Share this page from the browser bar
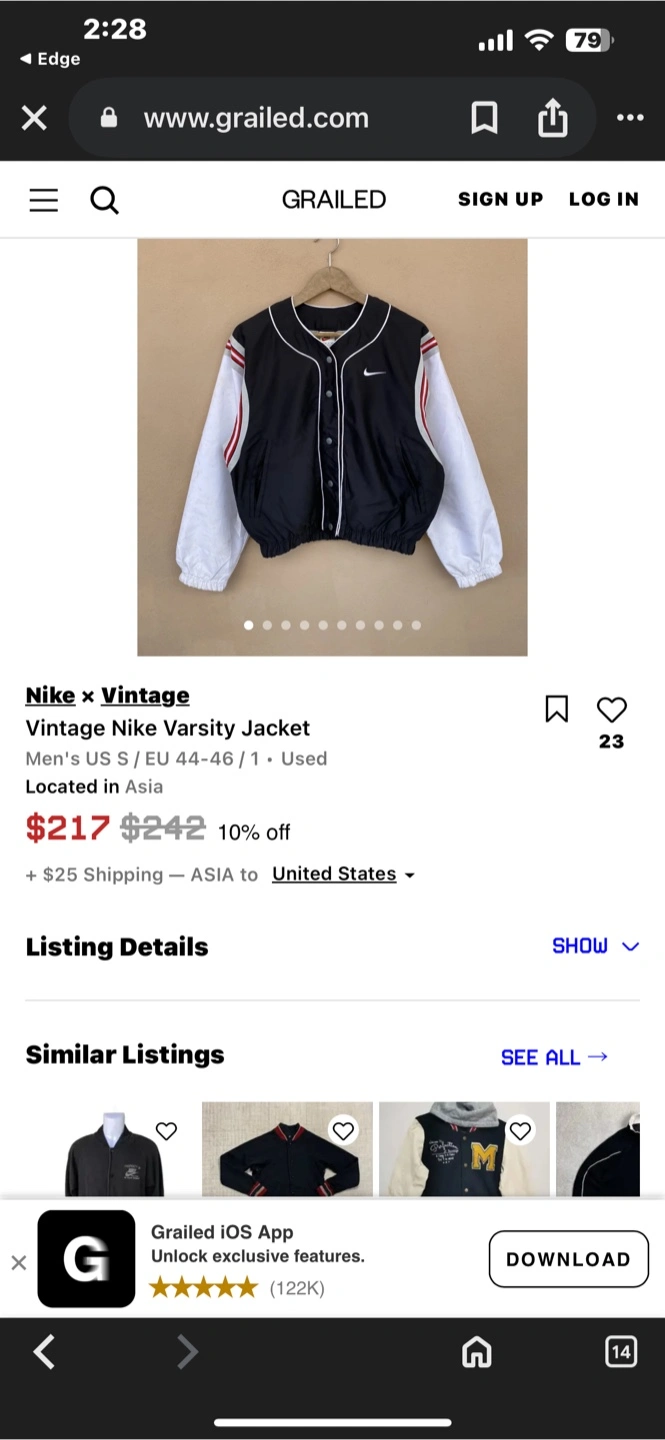The image size is (665, 1440). (x=552, y=119)
